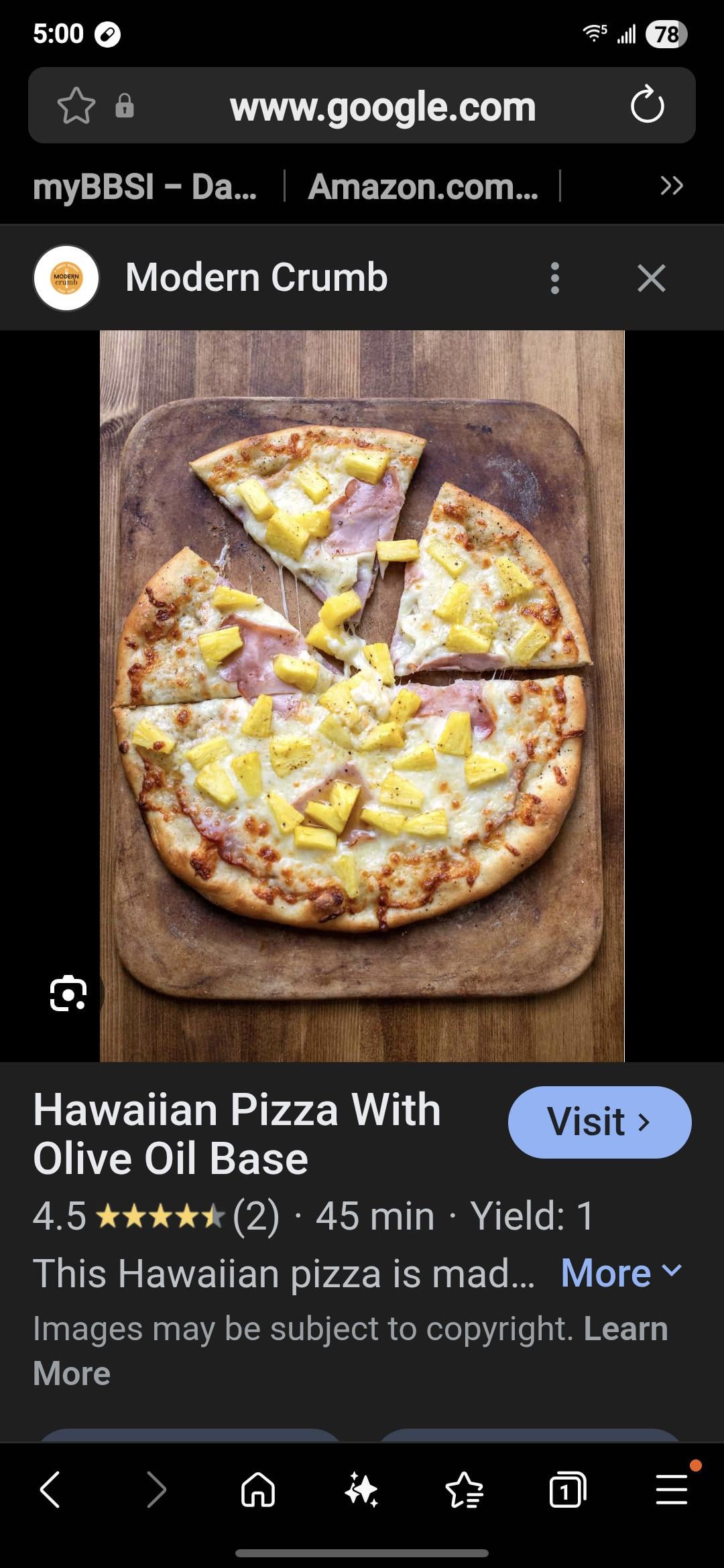Viewport: 724px width, 1568px height.
Task: Open the saved bookmarks list
Action: 464,1490
